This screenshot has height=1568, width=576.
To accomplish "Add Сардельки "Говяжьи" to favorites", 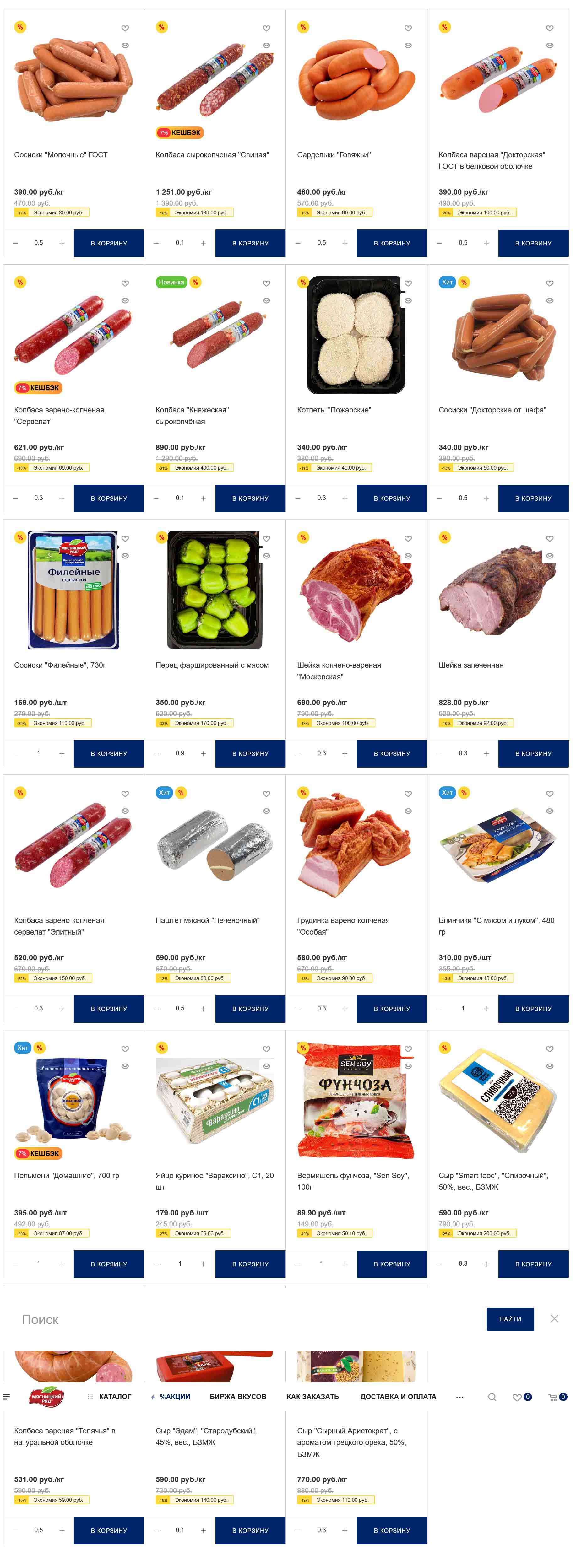I will (408, 28).
